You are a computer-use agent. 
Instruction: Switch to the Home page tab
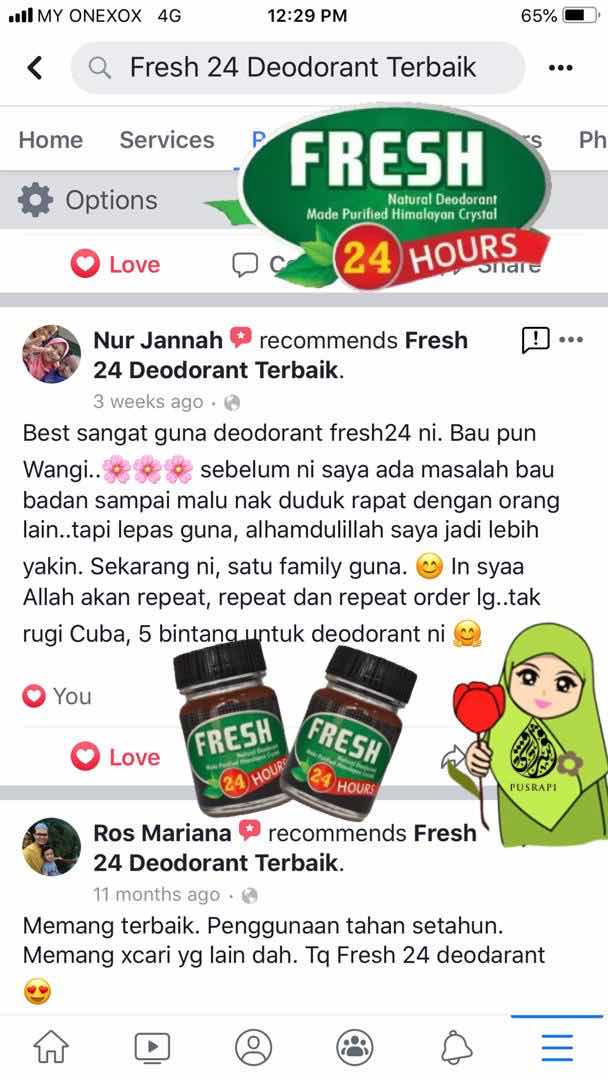pyautogui.click(x=50, y=140)
